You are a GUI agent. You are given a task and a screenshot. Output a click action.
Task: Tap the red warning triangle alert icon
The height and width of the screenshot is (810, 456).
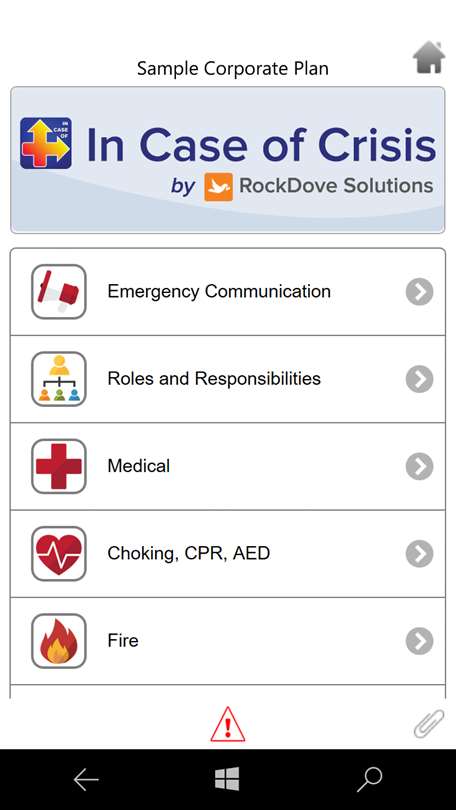coord(228,724)
